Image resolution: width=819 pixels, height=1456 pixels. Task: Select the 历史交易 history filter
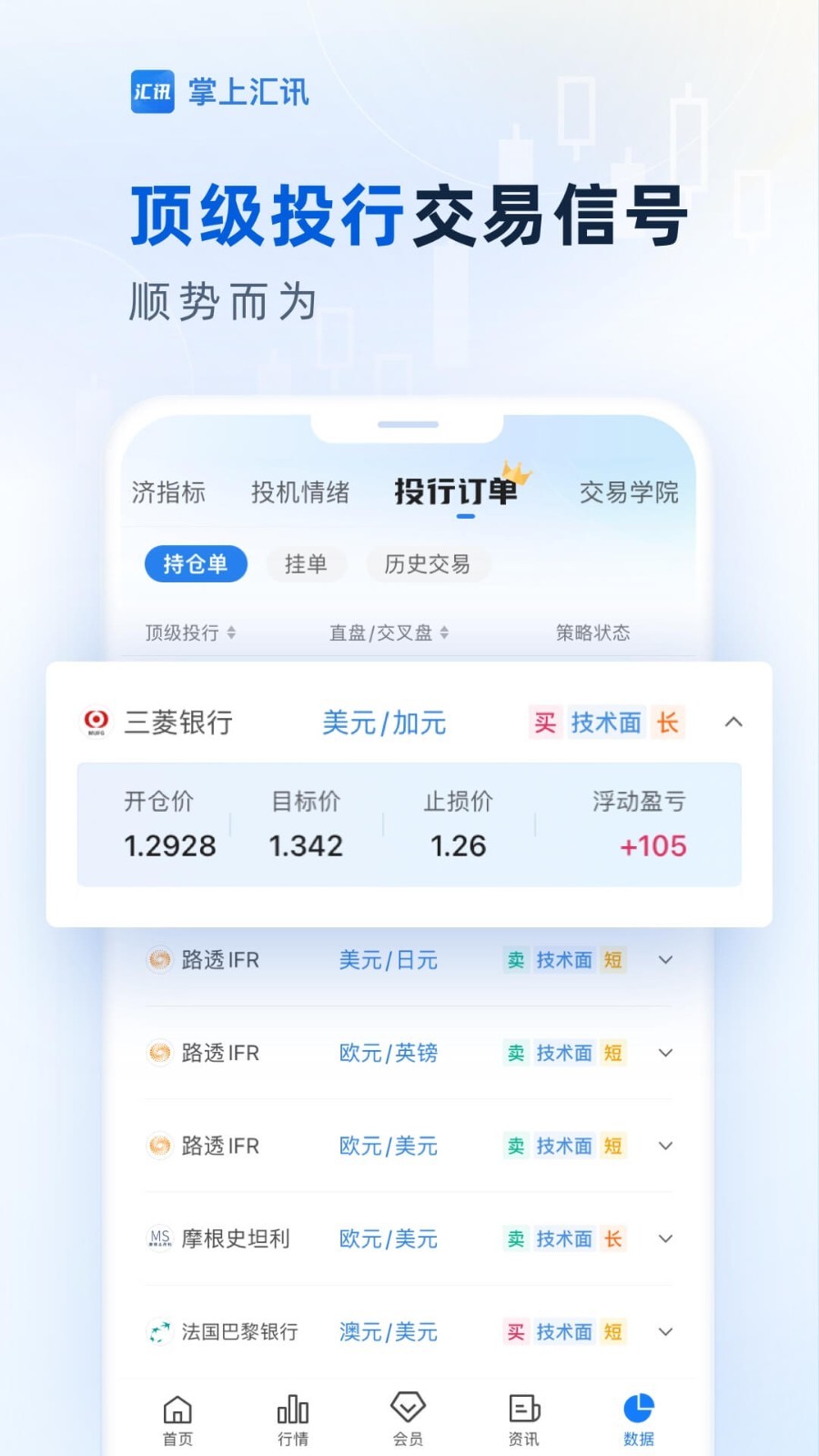427,564
